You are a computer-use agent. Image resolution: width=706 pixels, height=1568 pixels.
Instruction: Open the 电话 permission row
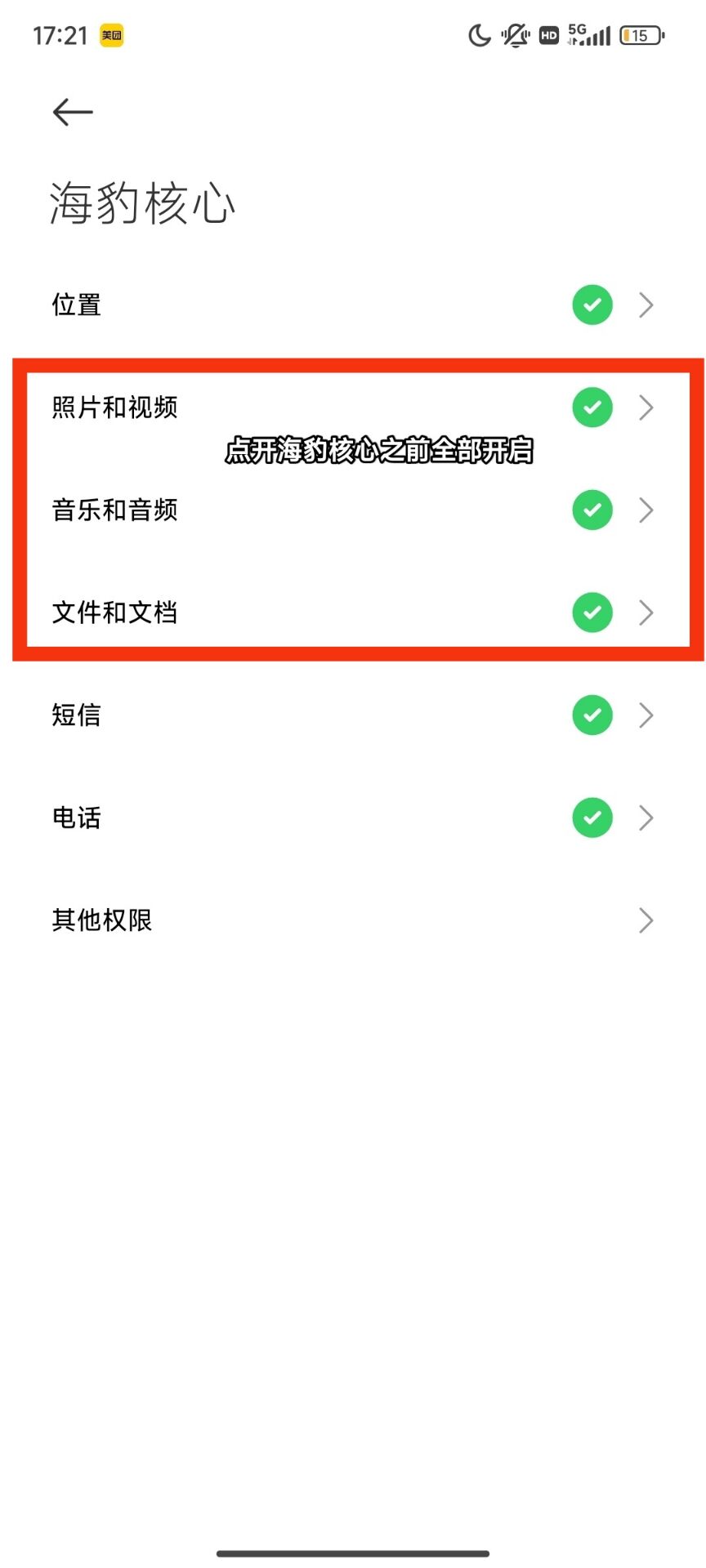pos(353,817)
